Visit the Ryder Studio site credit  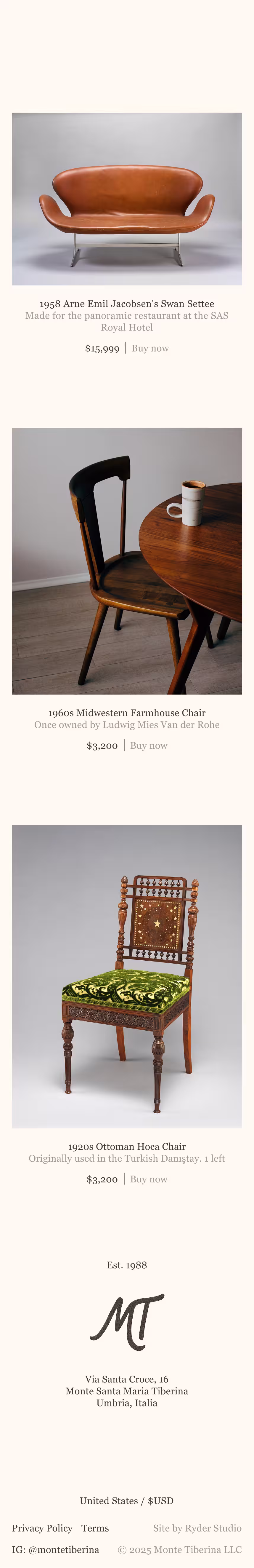click(x=197, y=1528)
